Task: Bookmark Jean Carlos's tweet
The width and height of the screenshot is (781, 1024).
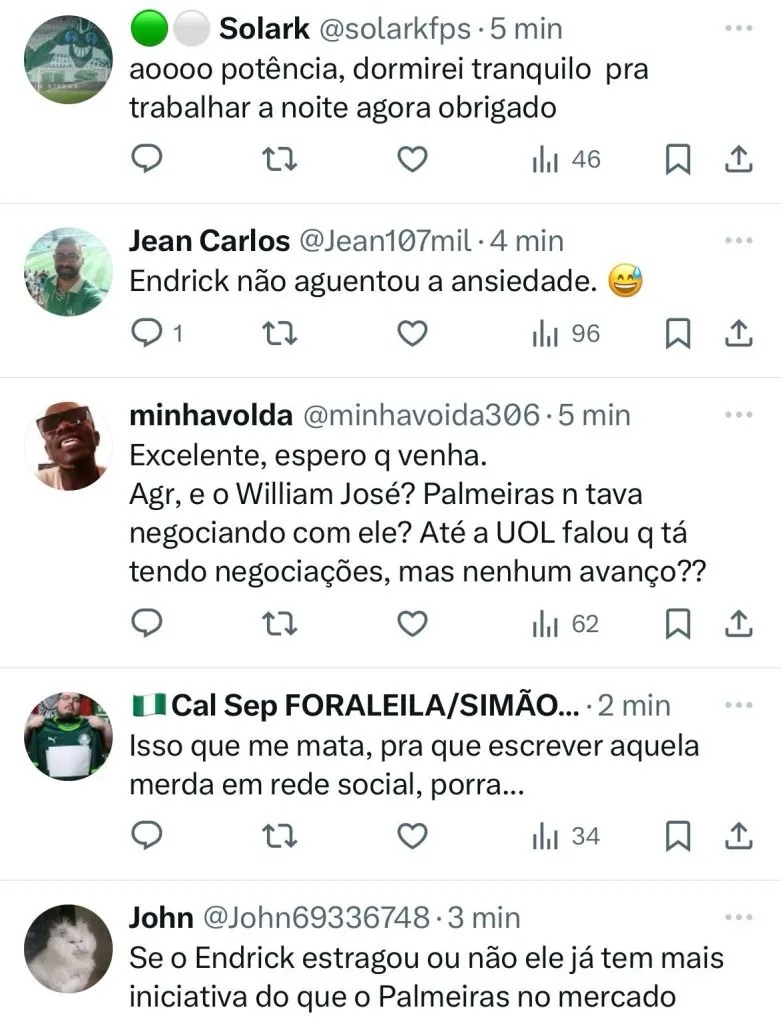Action: click(x=678, y=333)
